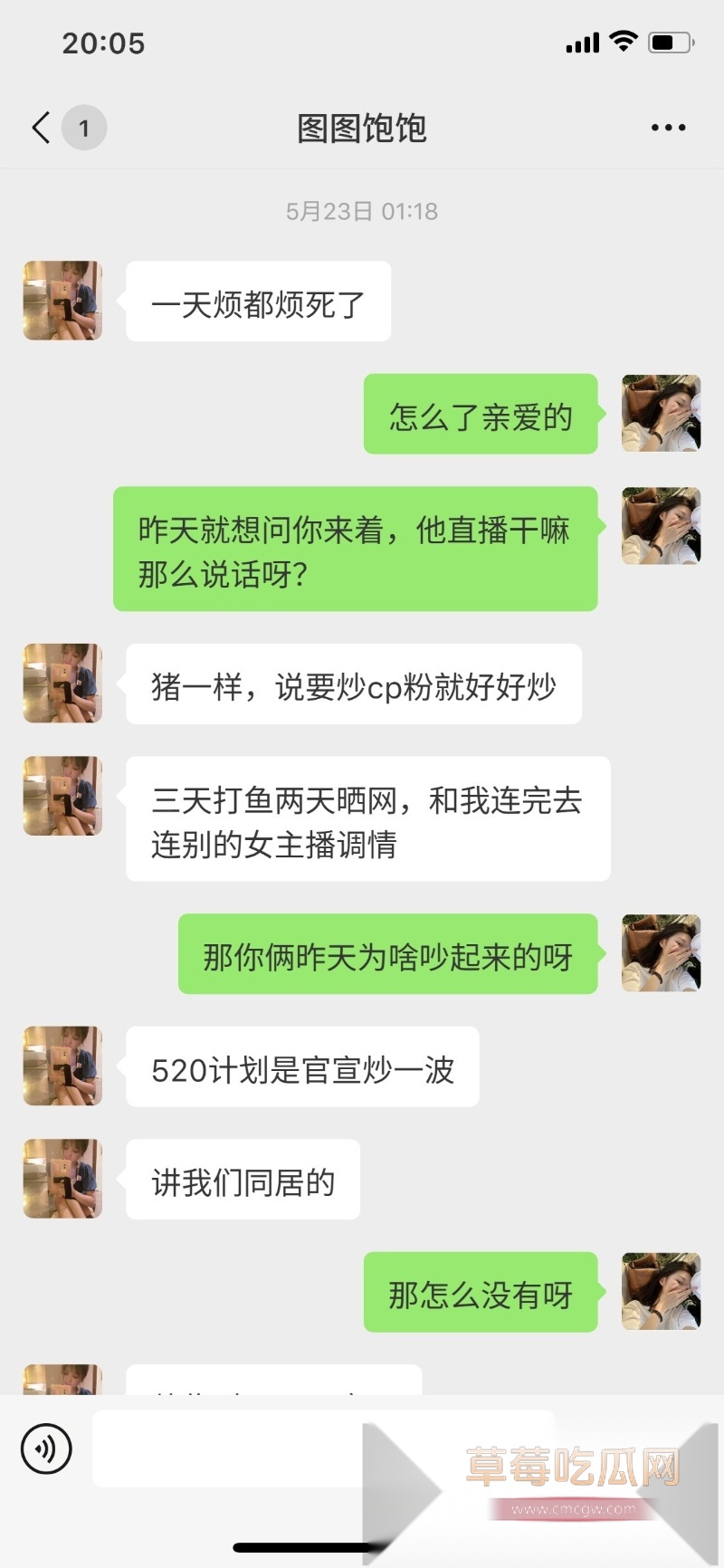Select the bubble '猪一样，说要炒cp粉就好好炒'
This screenshot has height=1568, width=724.
(355, 685)
